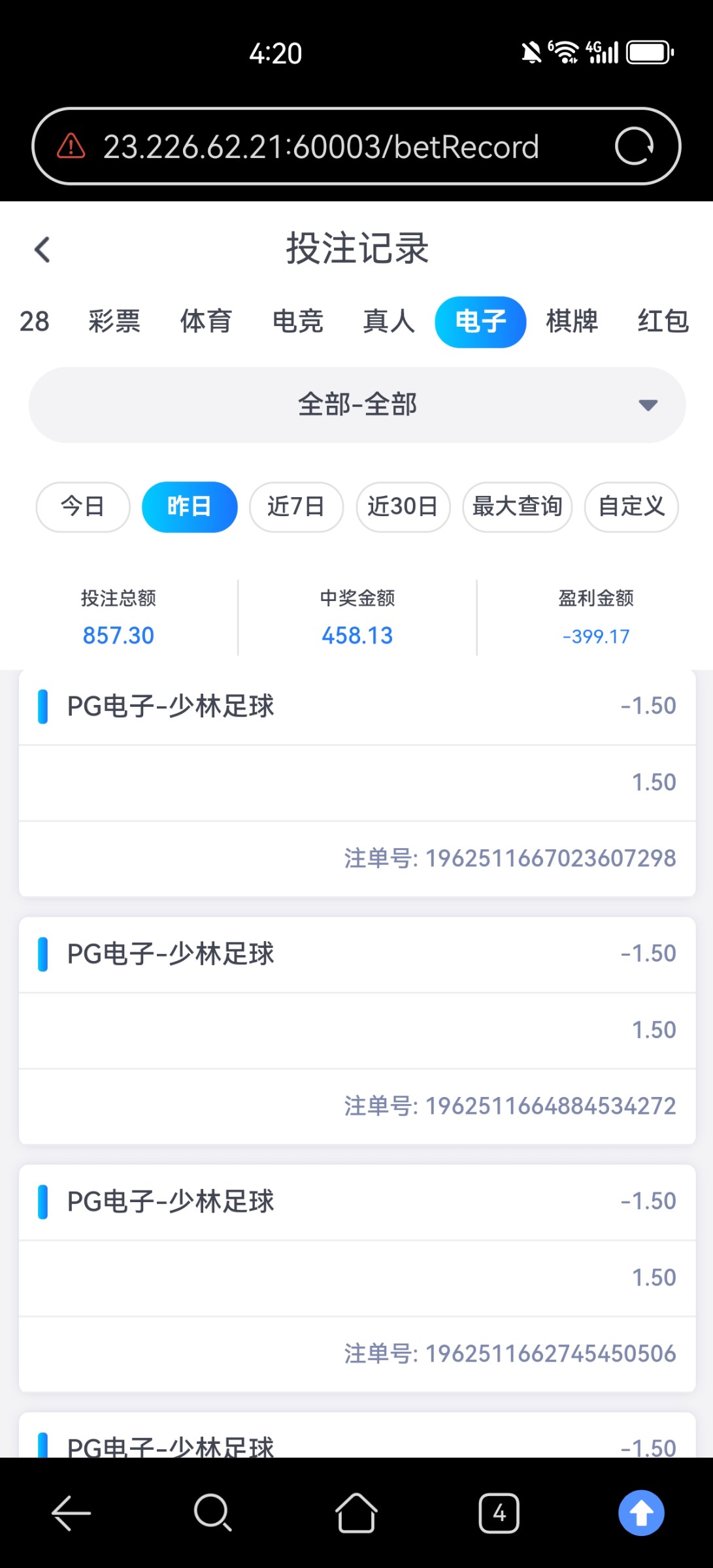This screenshot has height=1568, width=713.
Task: Switch to the 近7日 filter
Action: pyautogui.click(x=296, y=506)
